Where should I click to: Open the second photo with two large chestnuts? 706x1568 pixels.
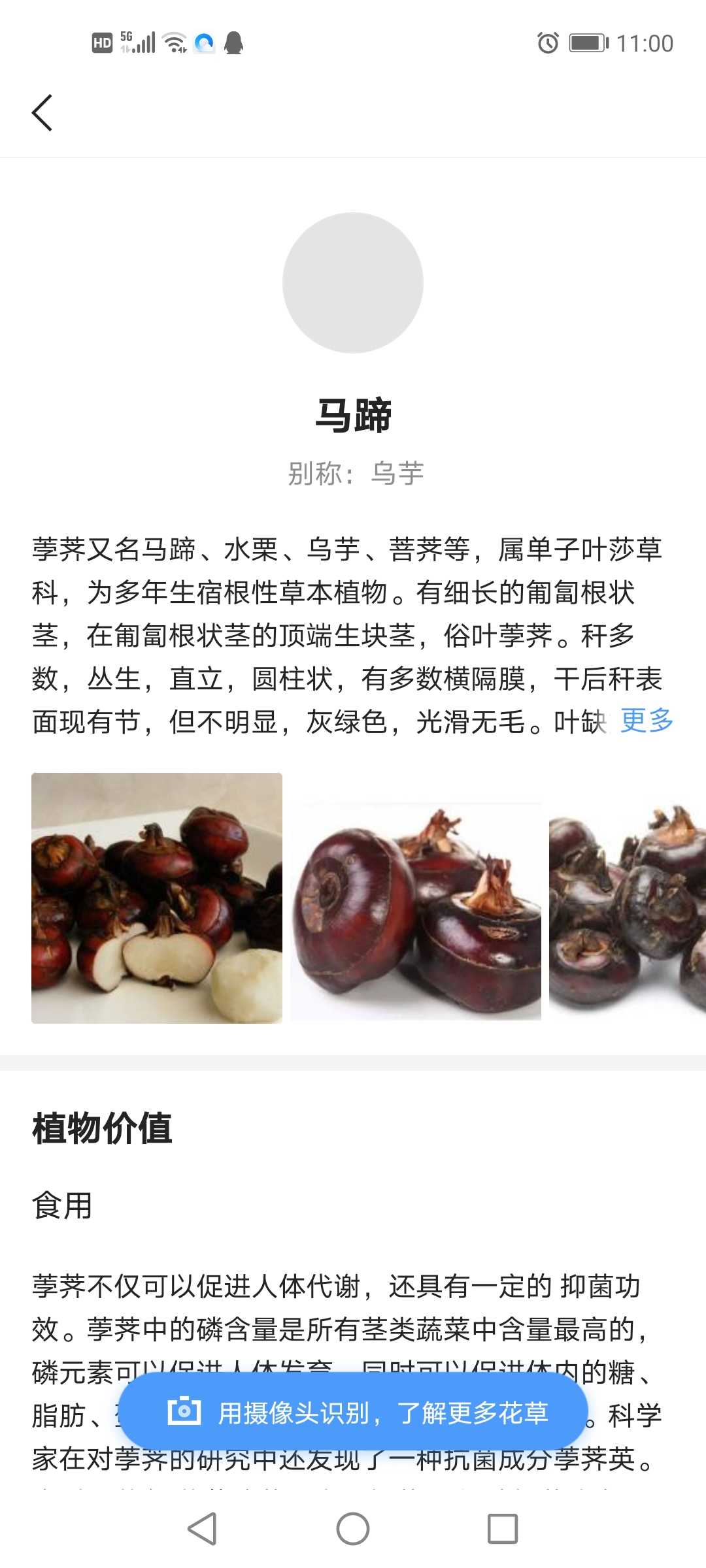416,898
